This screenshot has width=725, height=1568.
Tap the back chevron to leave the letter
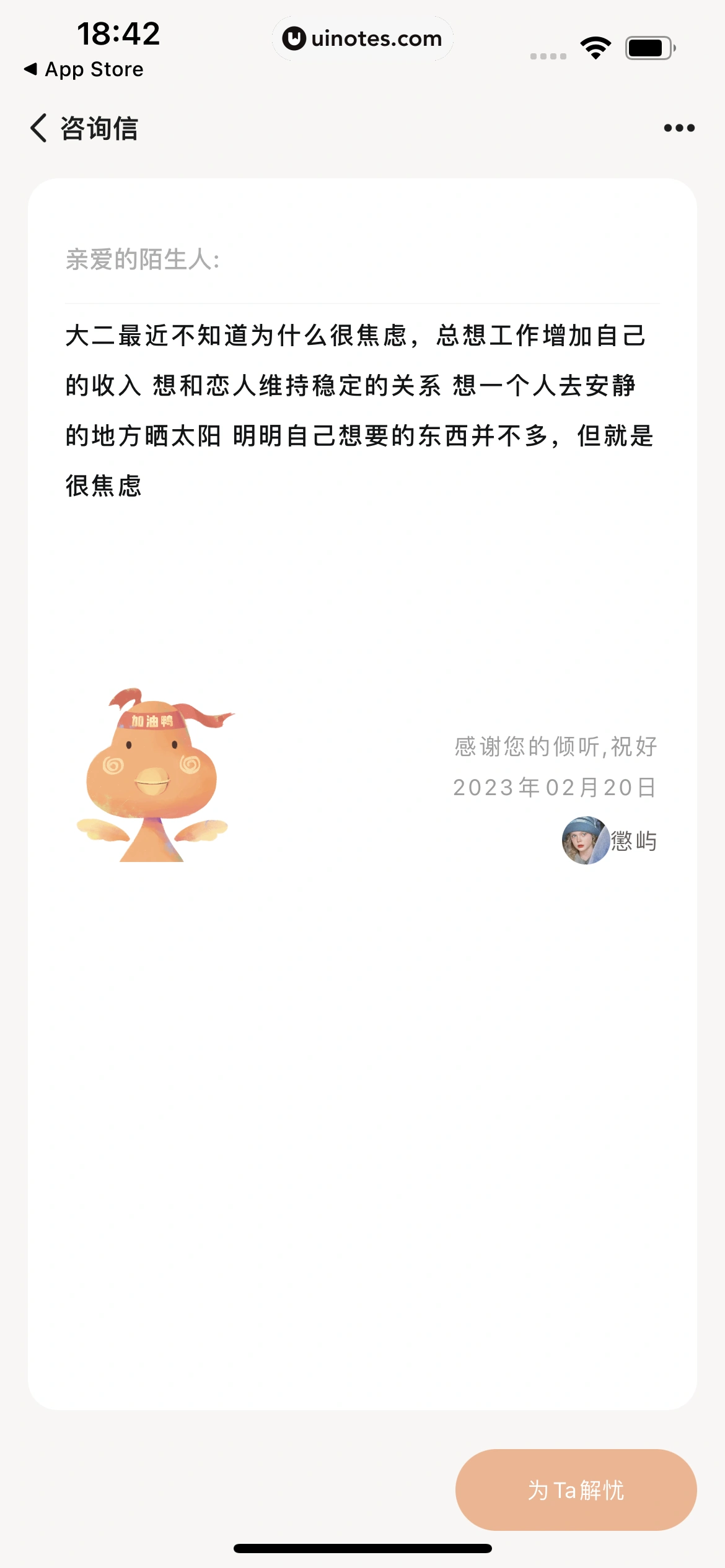tap(39, 127)
